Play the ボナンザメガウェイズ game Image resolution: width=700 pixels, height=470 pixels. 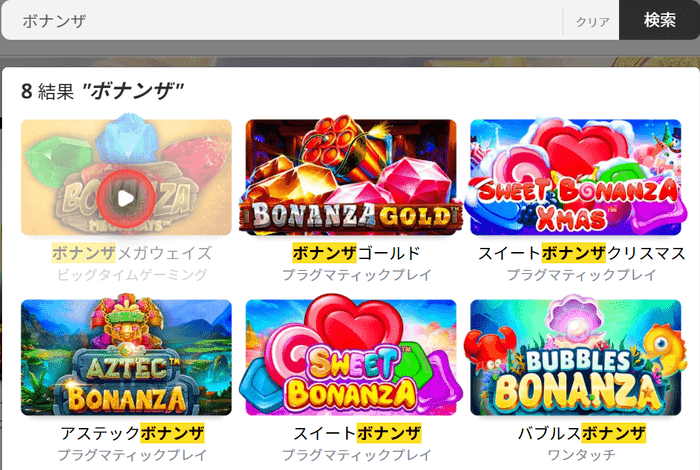[126, 197]
